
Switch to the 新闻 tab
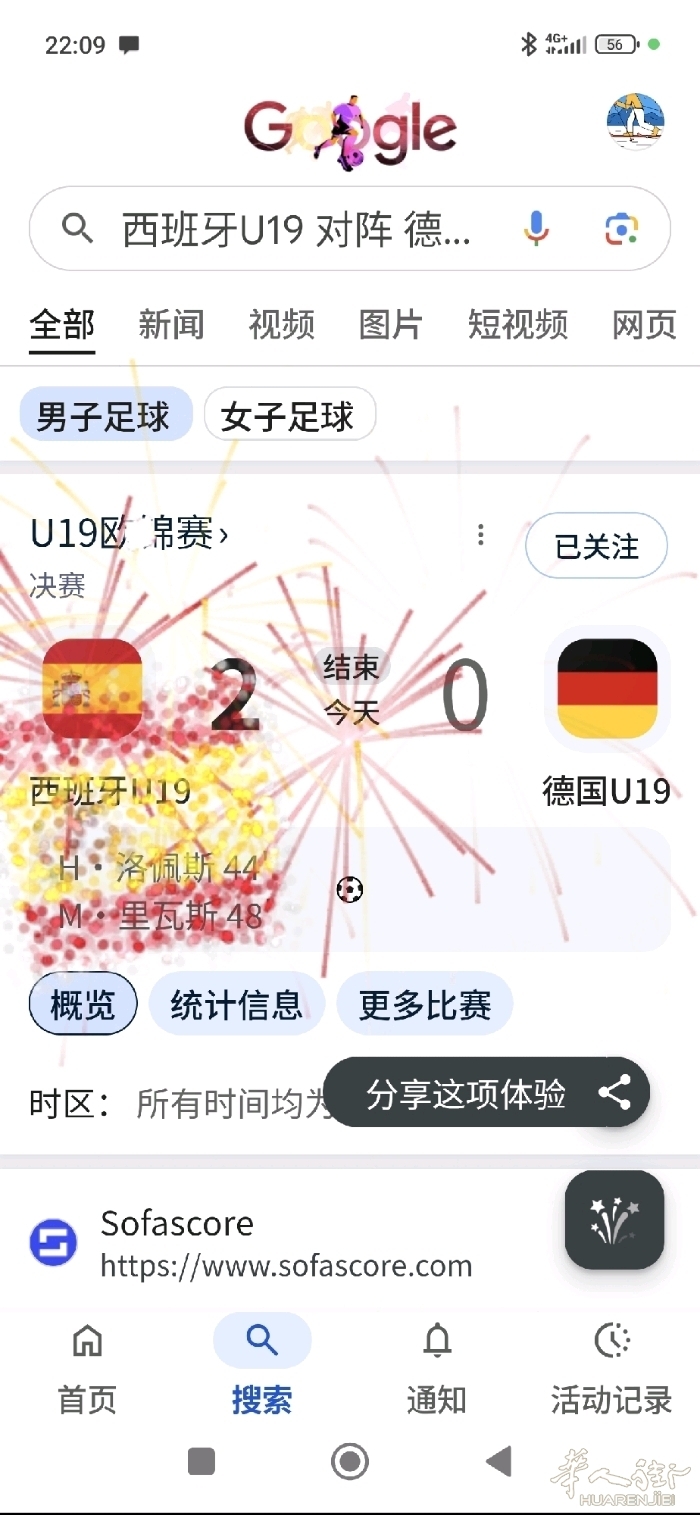171,325
